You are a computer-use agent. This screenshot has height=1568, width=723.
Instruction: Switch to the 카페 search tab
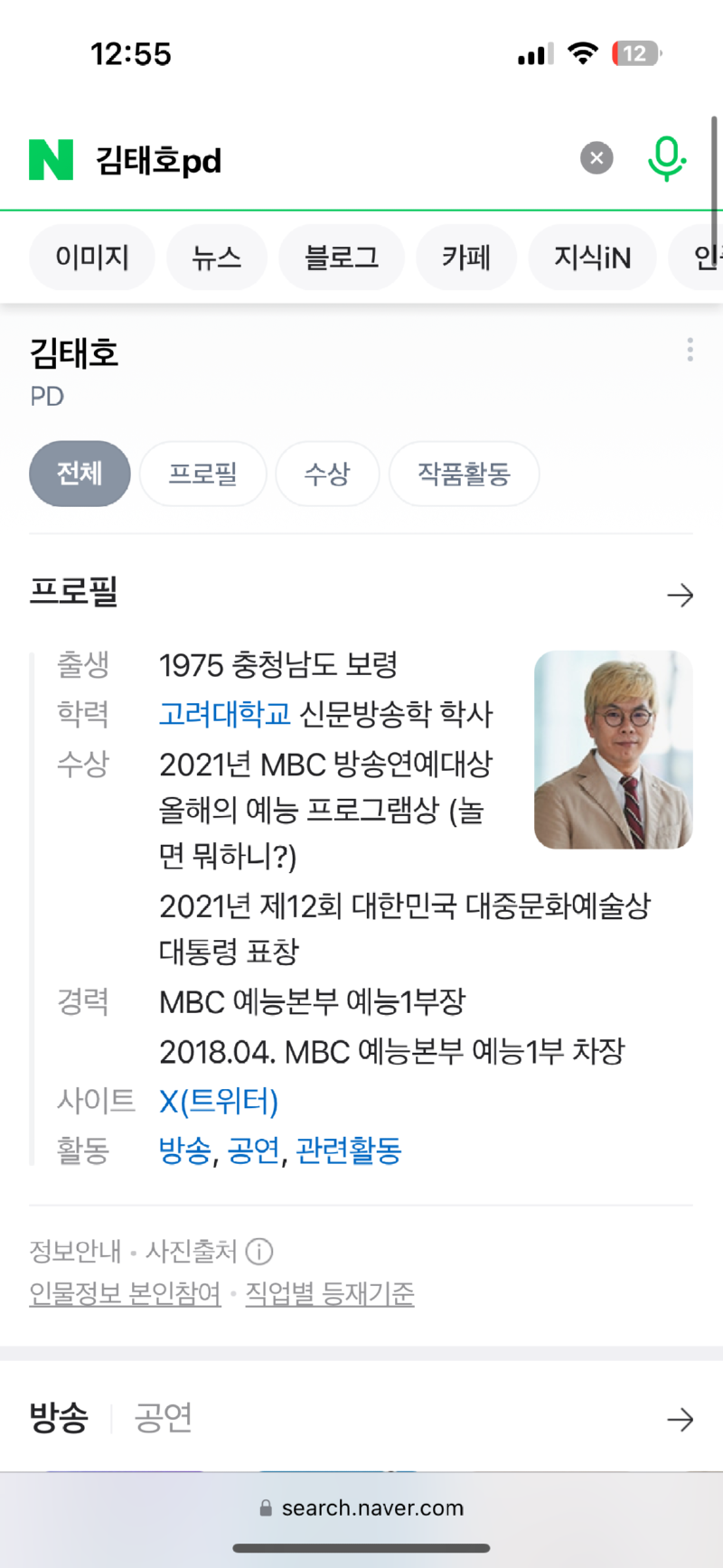pyautogui.click(x=466, y=258)
